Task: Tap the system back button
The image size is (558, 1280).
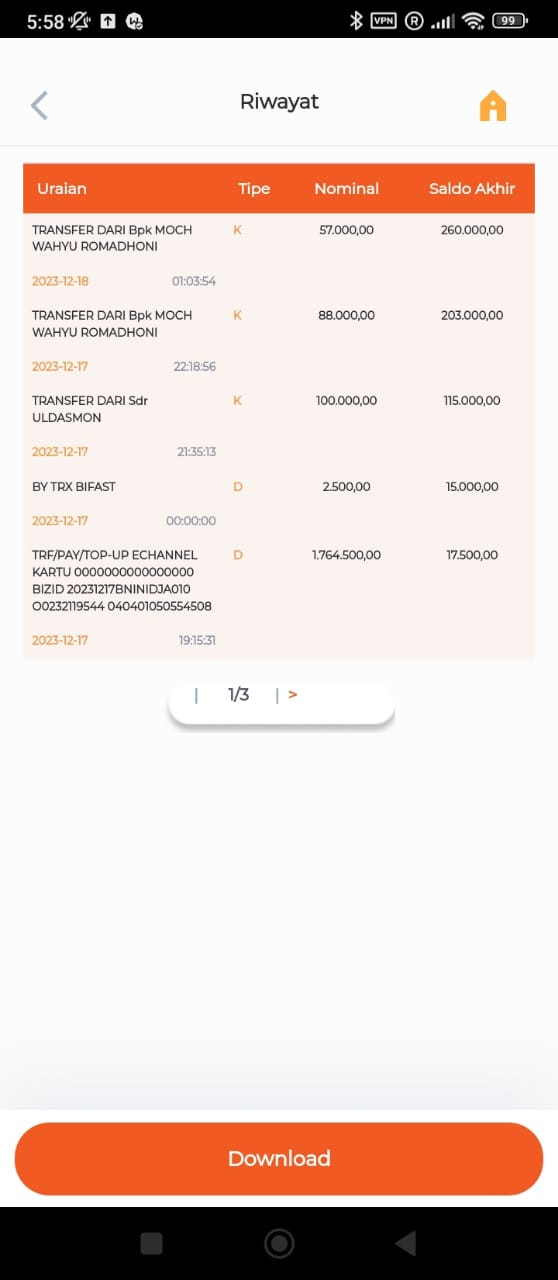Action: [x=405, y=1243]
